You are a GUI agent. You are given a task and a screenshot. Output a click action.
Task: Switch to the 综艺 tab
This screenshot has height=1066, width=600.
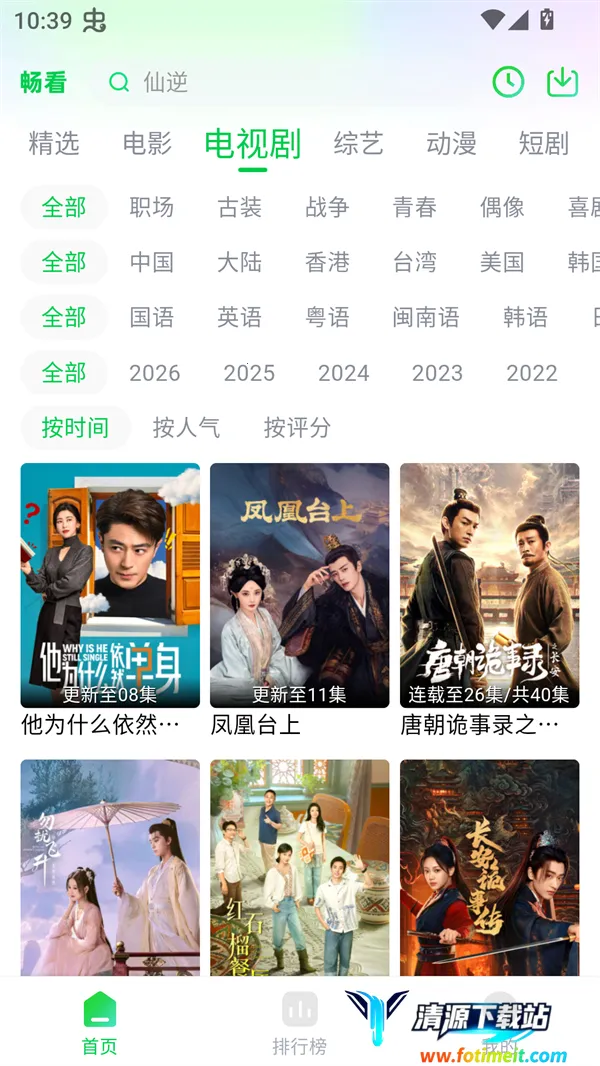358,144
